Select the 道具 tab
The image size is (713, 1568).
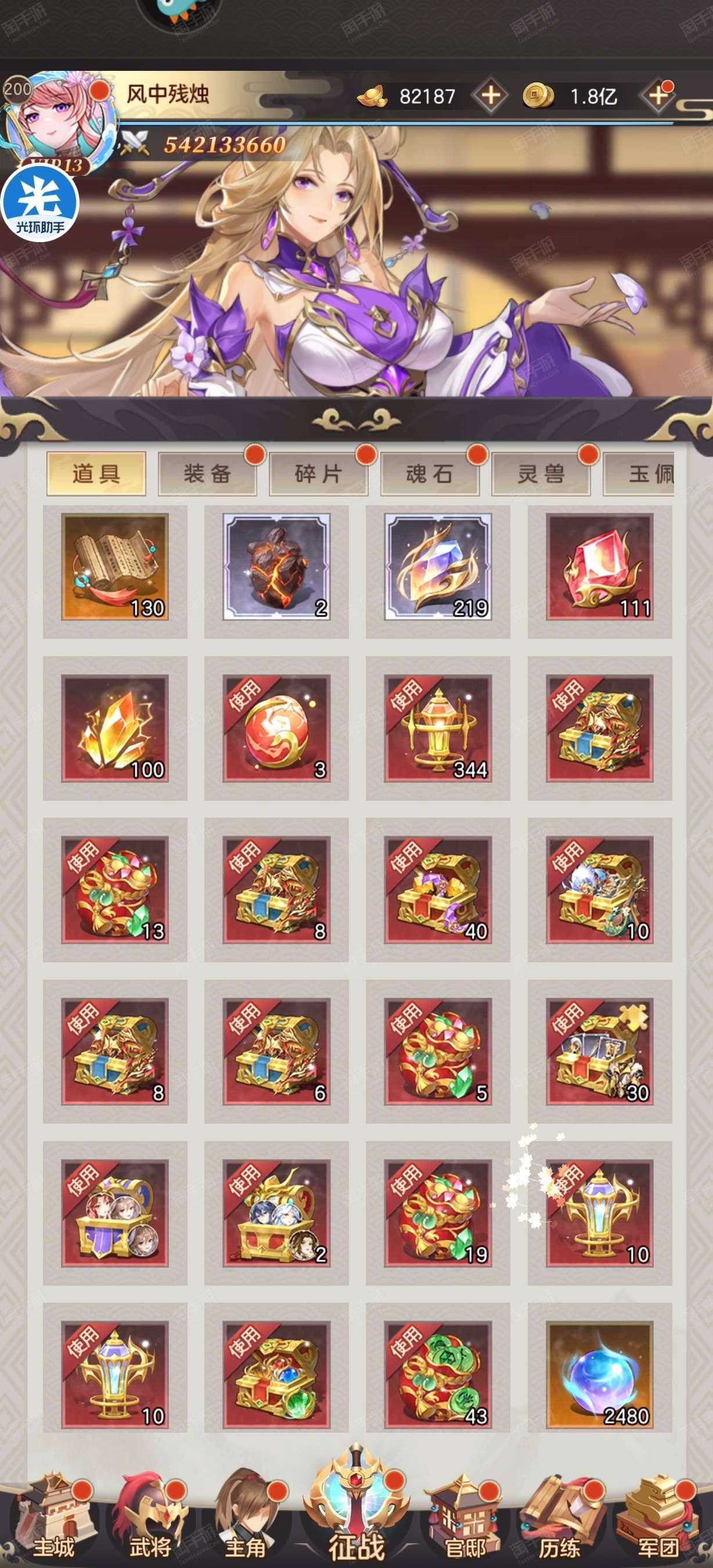[x=96, y=473]
